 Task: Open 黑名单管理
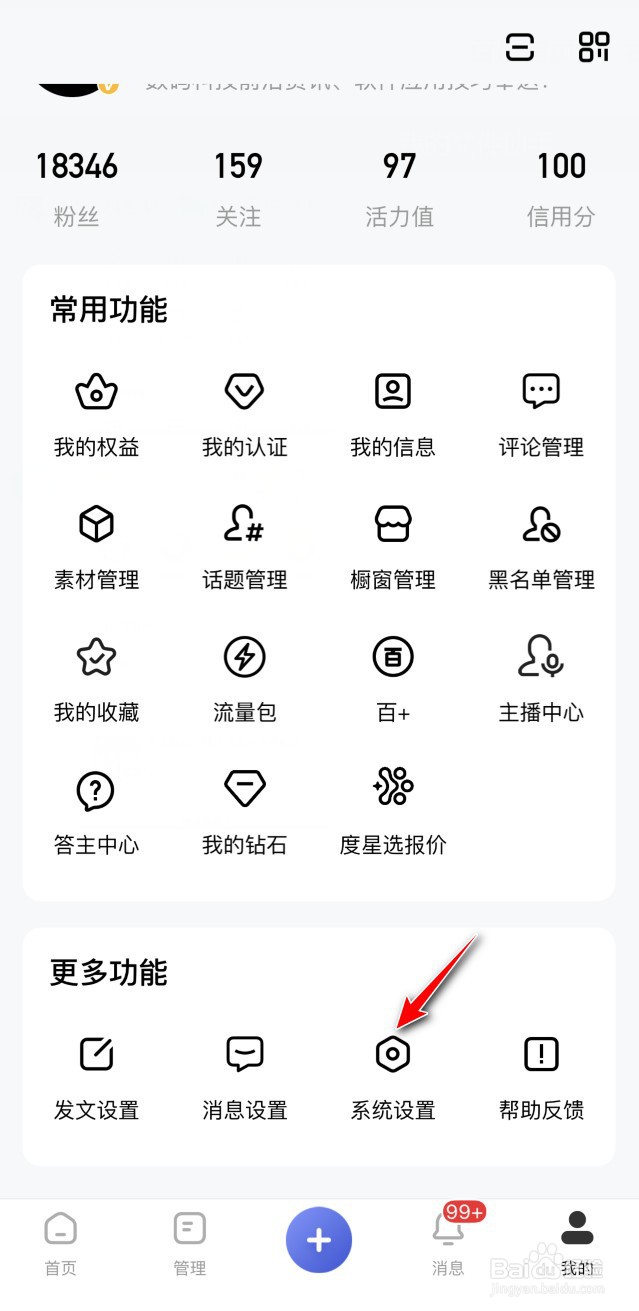(x=541, y=545)
